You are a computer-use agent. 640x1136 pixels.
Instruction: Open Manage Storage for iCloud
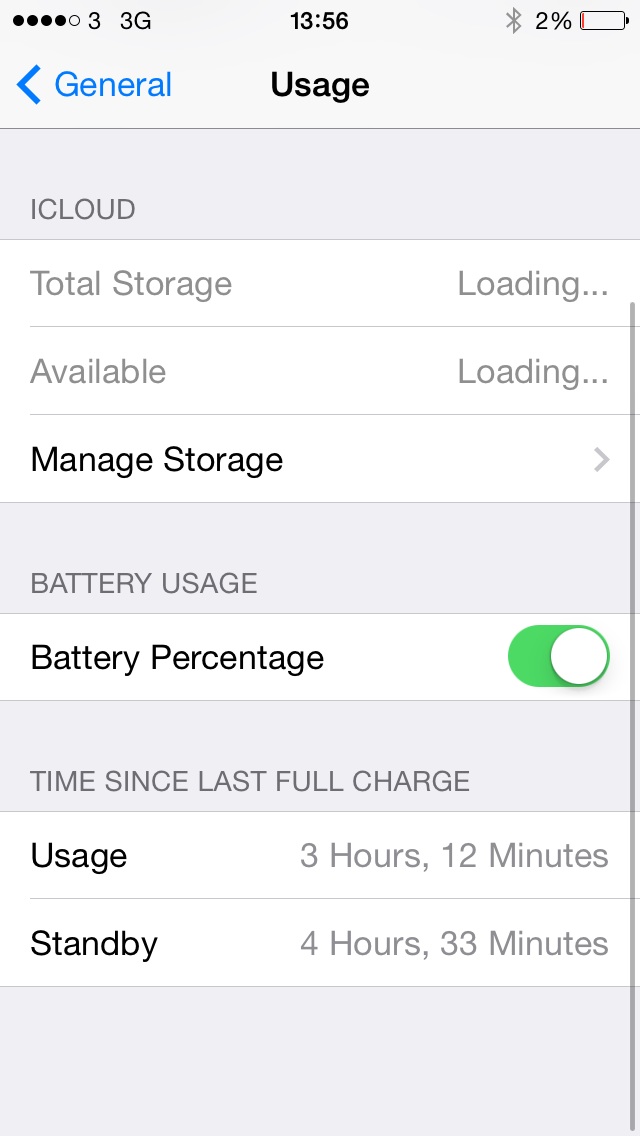320,459
